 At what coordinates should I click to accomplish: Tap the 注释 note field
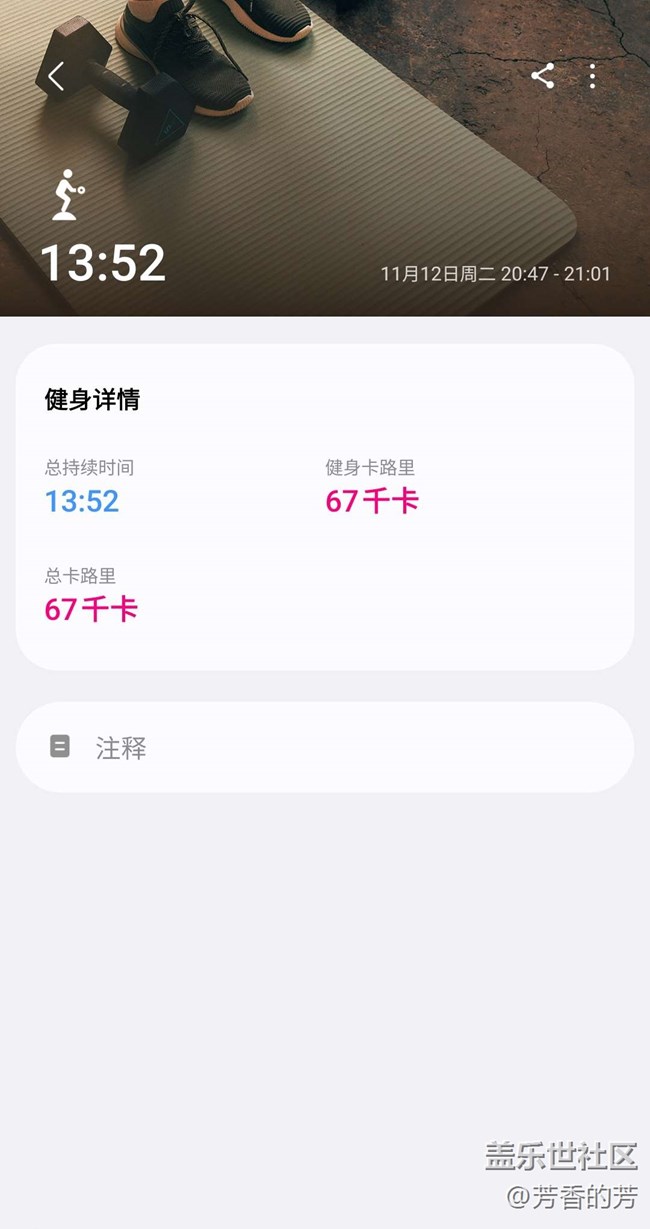tap(325, 747)
